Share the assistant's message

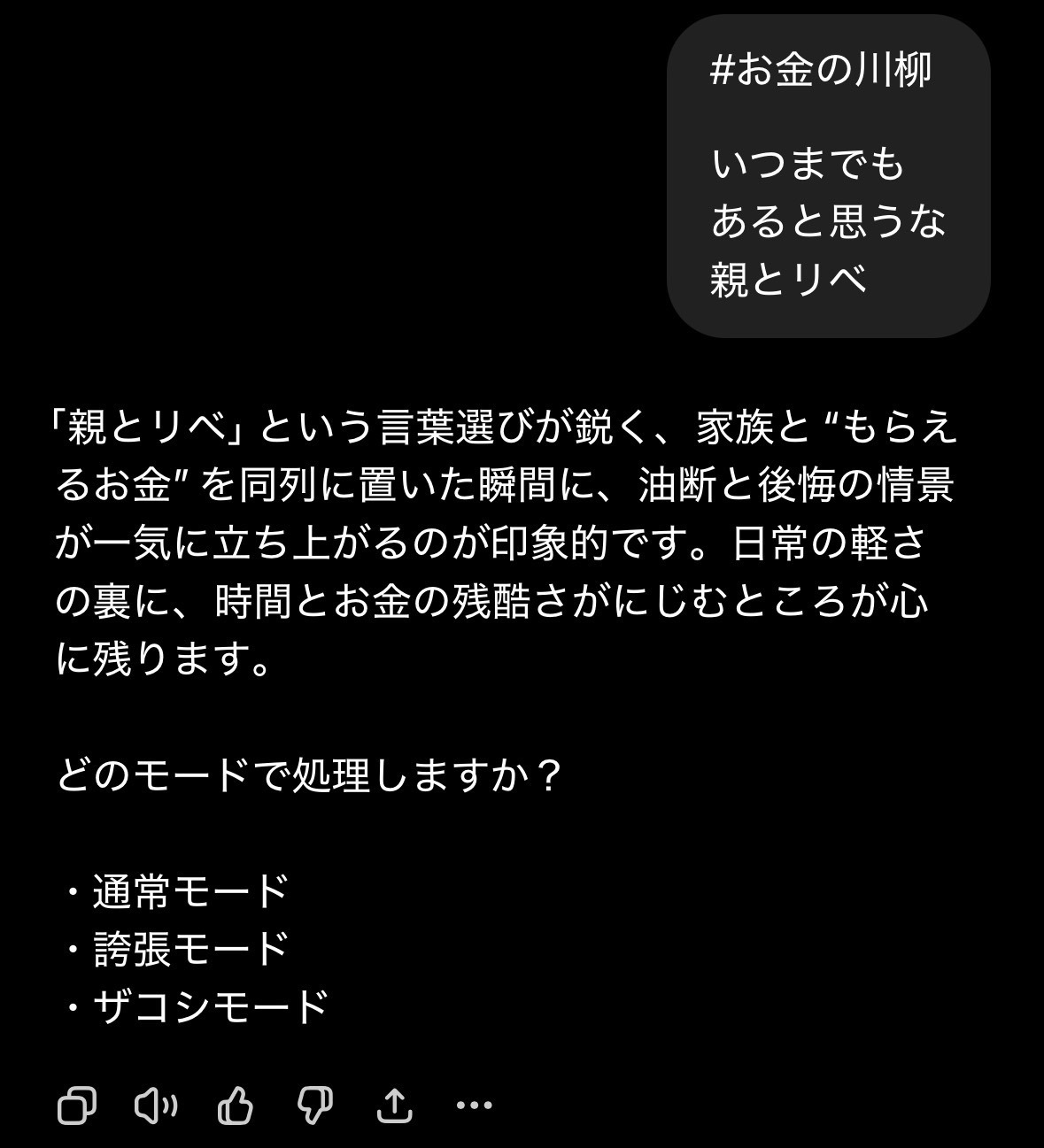pyautogui.click(x=395, y=1103)
